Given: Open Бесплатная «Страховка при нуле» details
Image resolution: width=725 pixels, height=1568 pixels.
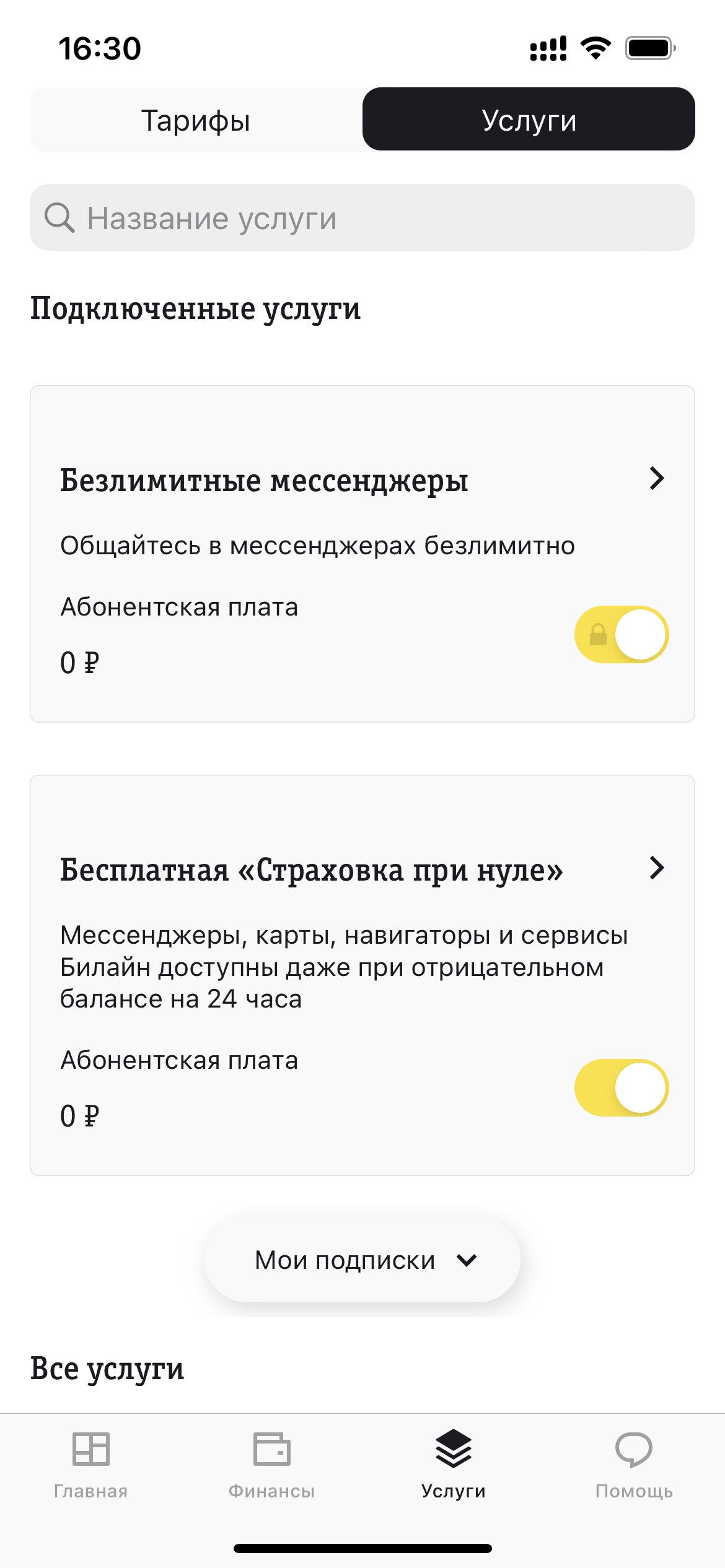Looking at the screenshot, I should (657, 868).
